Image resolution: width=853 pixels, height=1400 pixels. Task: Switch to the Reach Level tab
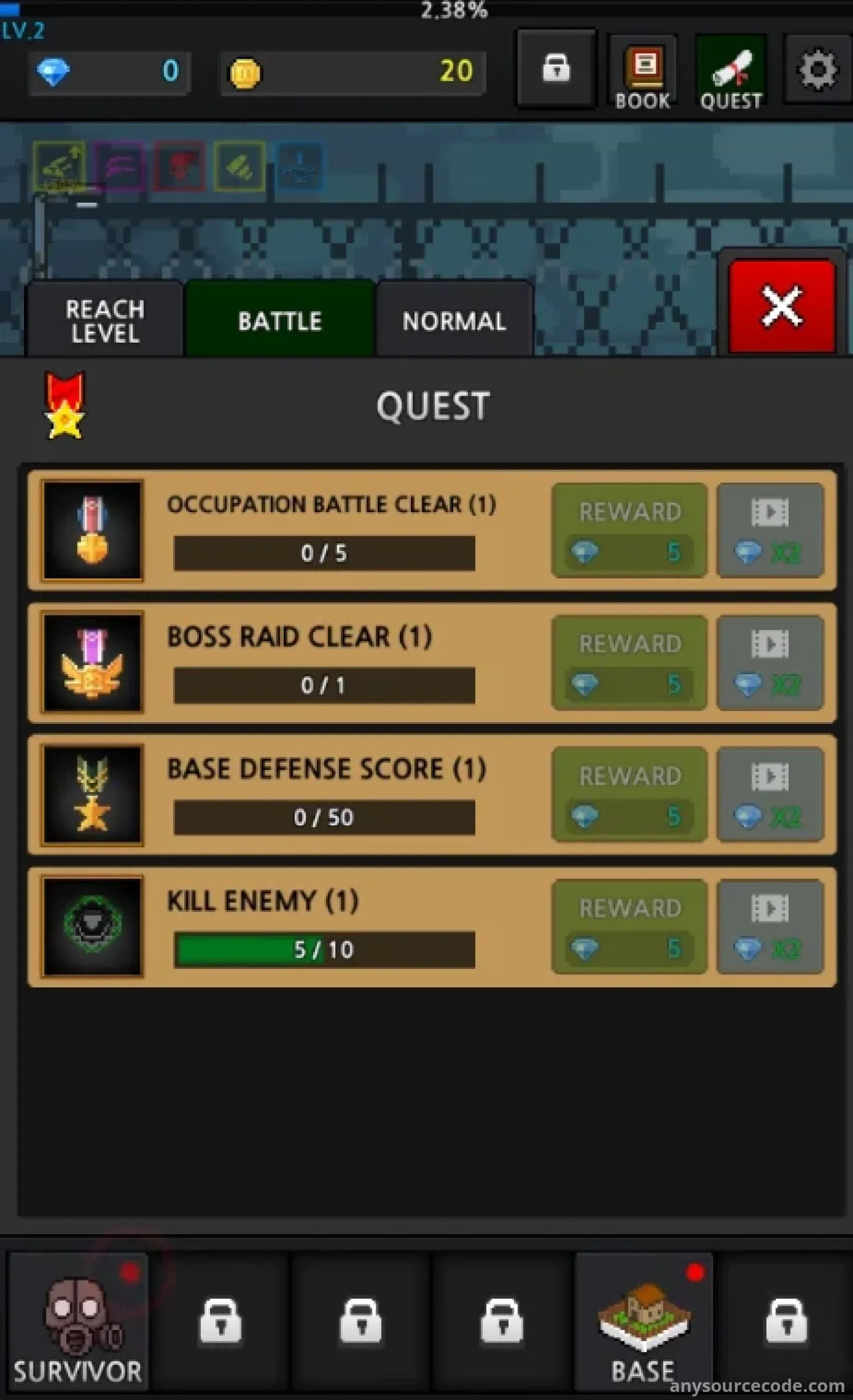point(105,321)
